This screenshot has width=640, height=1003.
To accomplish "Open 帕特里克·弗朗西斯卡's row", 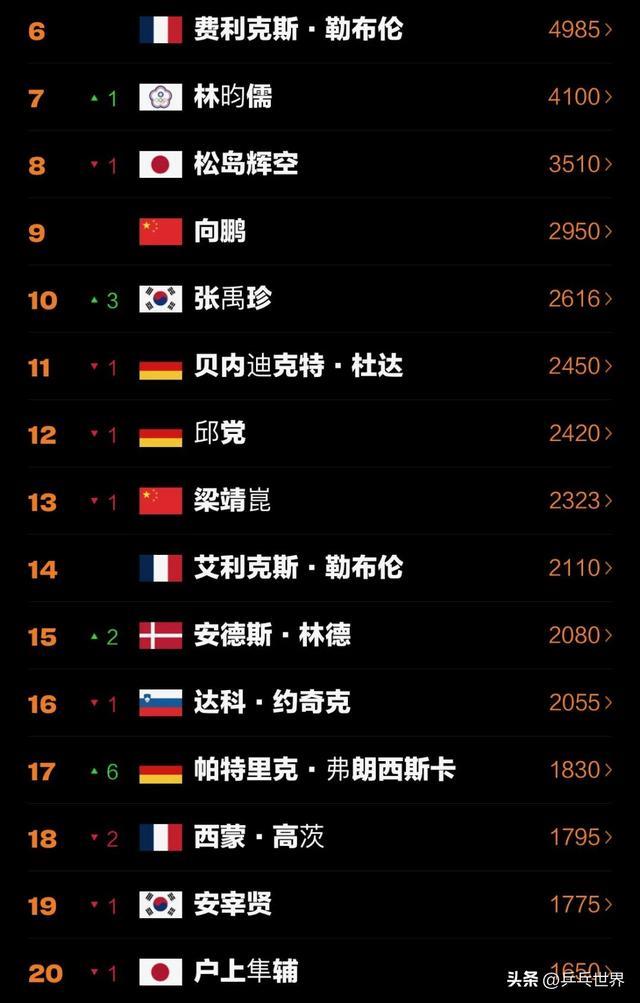I will tap(324, 770).
